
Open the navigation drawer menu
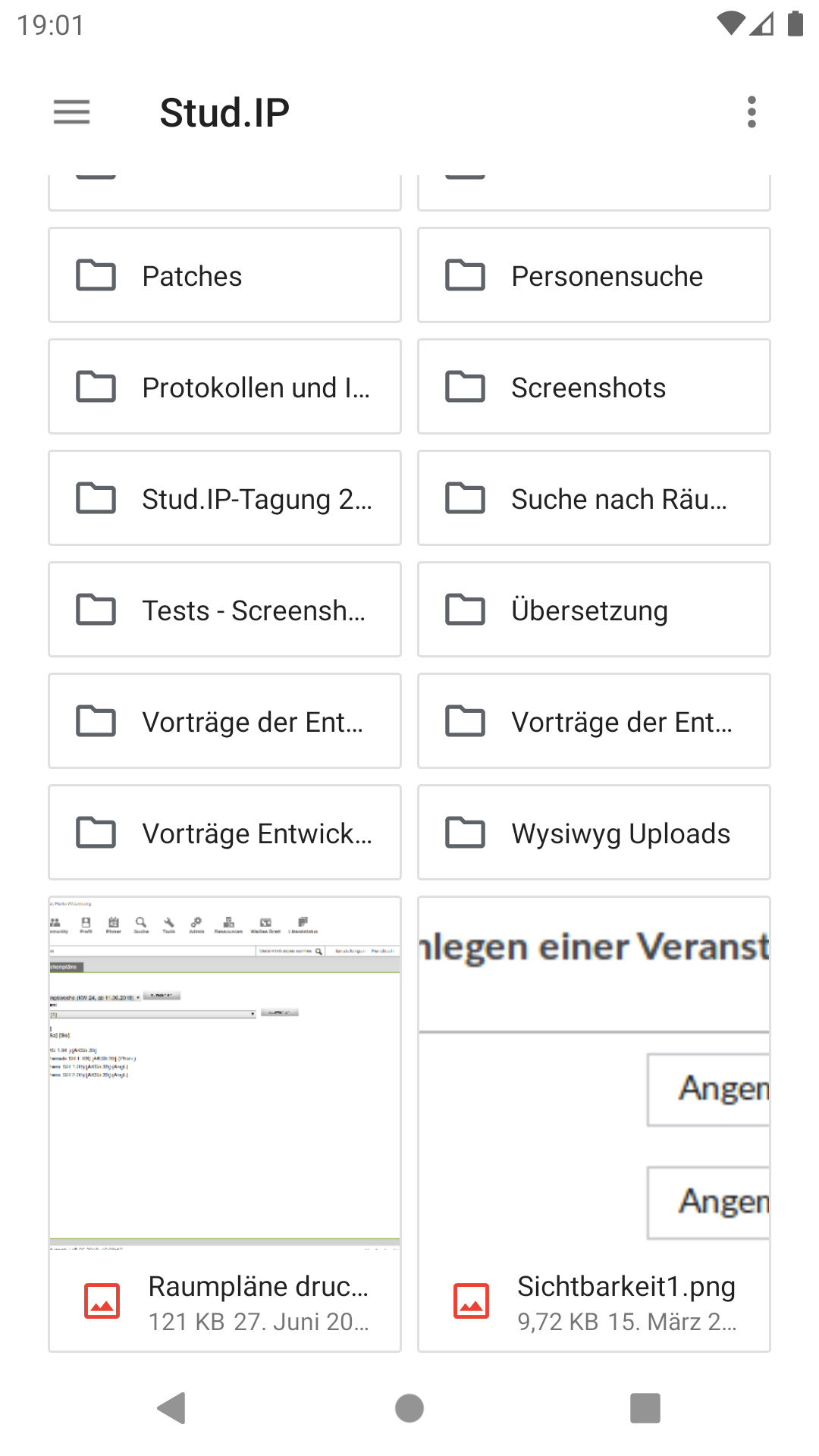pyautogui.click(x=71, y=112)
